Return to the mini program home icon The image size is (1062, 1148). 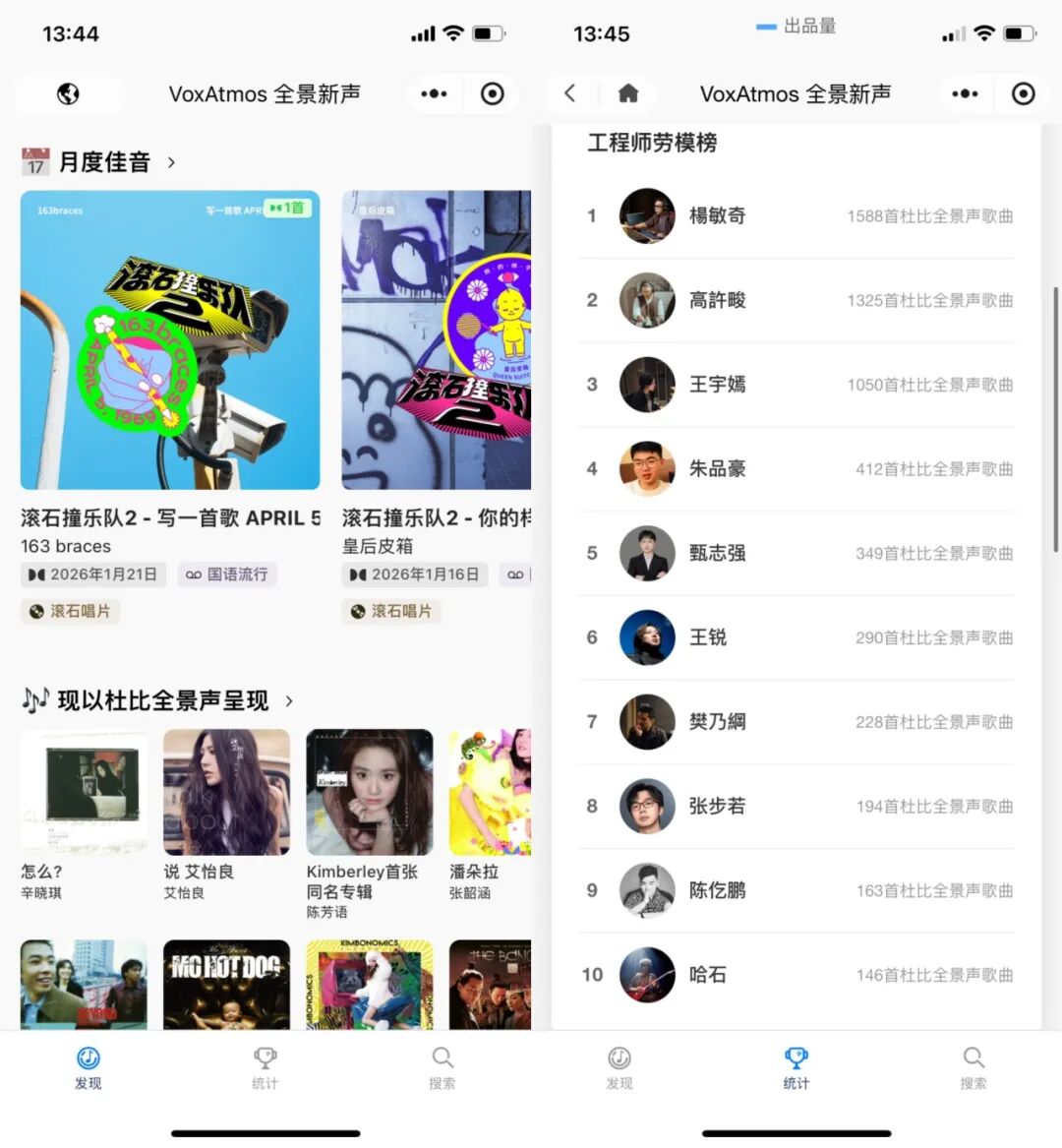coord(628,93)
